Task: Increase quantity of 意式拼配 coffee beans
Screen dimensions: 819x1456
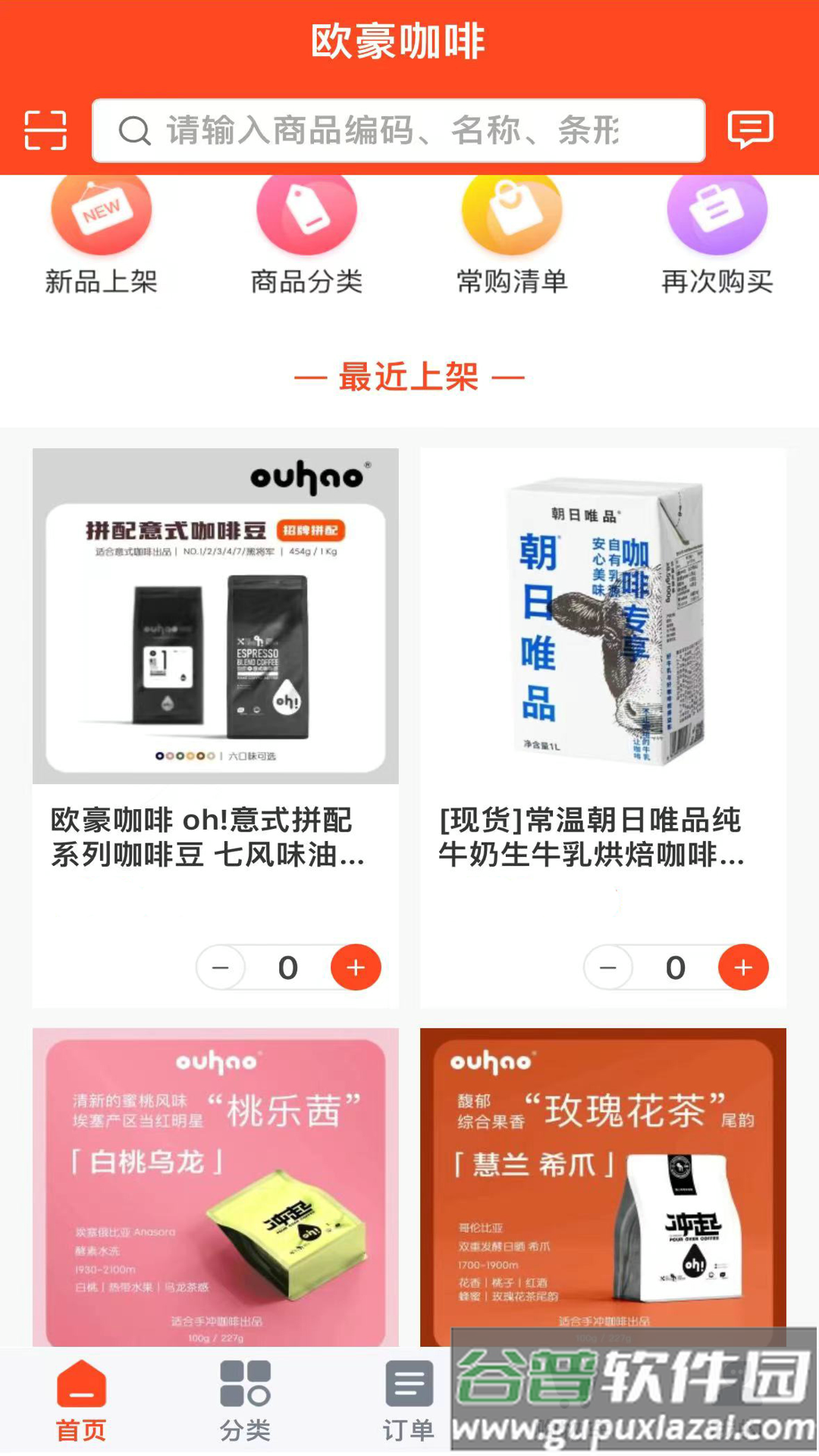Action: point(354,967)
